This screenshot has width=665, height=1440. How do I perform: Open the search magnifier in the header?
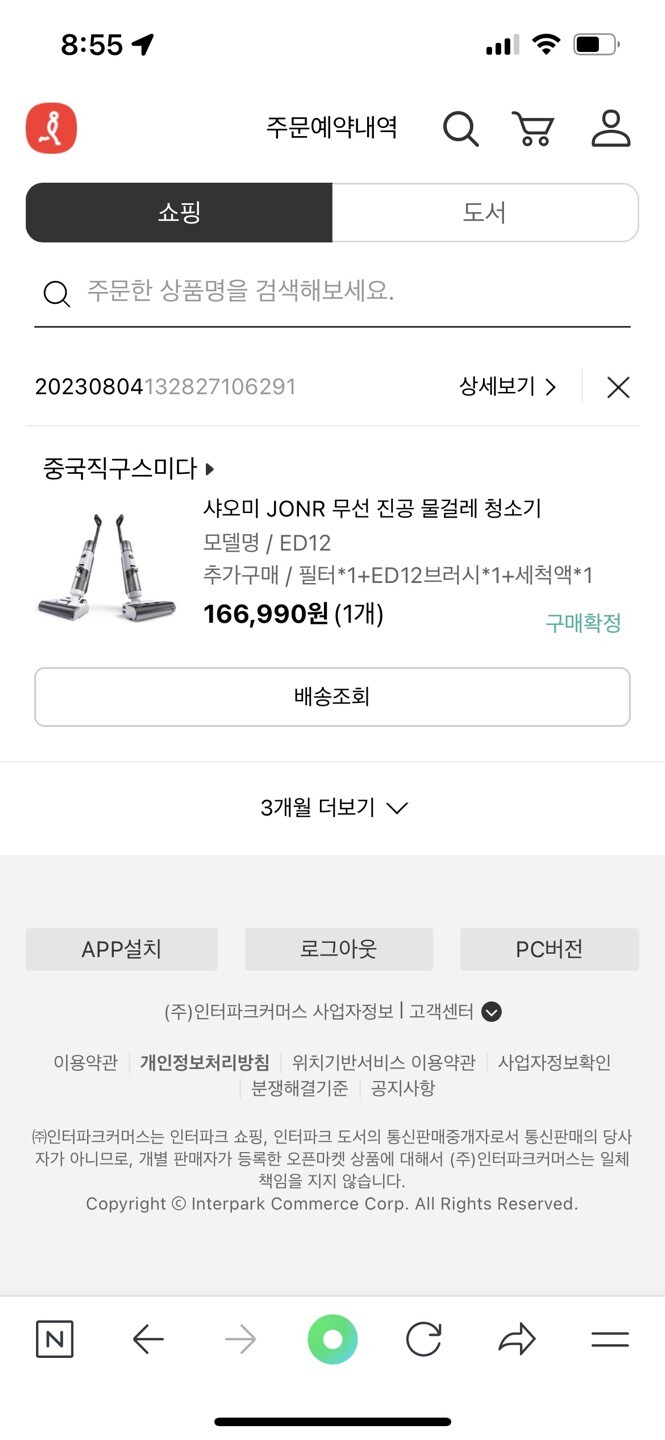point(460,129)
